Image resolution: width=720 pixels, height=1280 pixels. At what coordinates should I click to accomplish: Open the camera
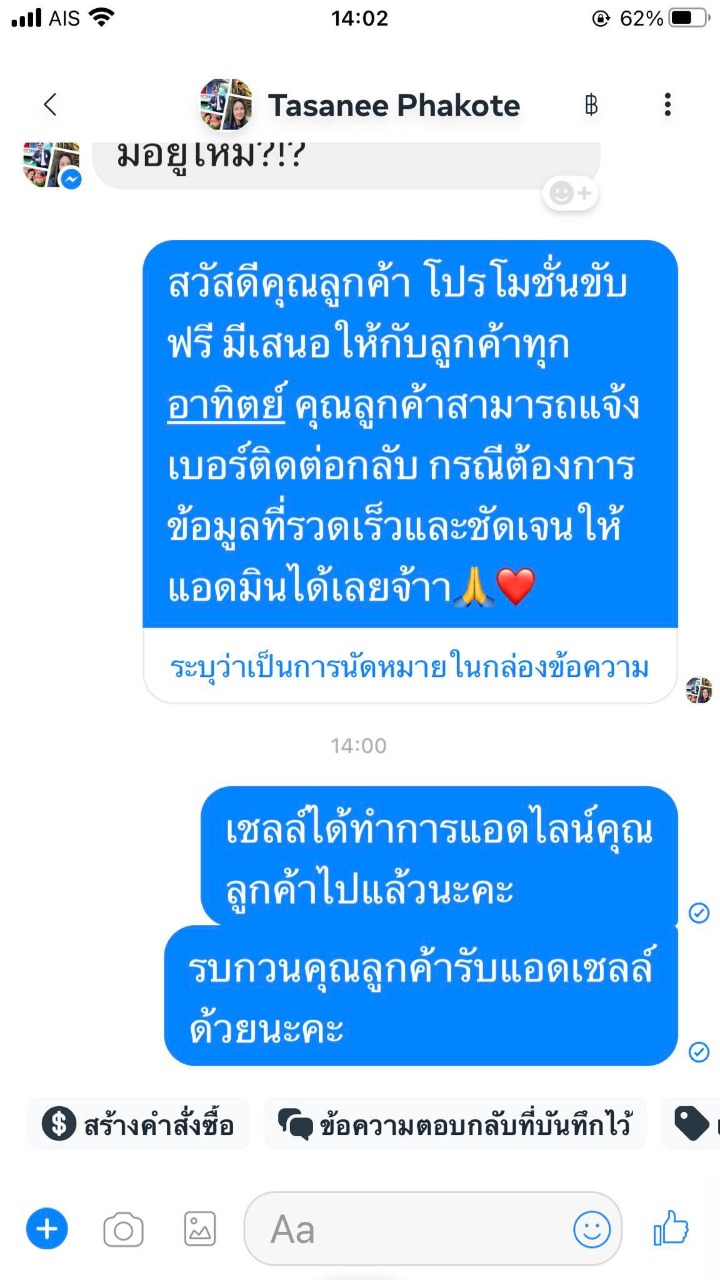(x=123, y=1229)
